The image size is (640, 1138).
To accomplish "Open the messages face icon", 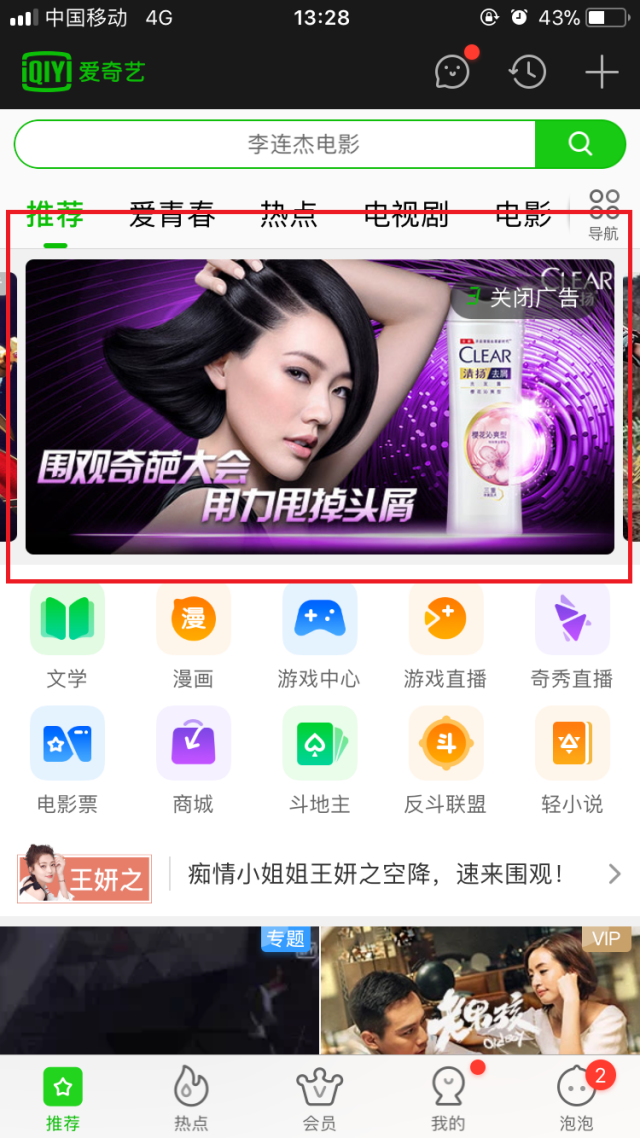I will (x=452, y=72).
